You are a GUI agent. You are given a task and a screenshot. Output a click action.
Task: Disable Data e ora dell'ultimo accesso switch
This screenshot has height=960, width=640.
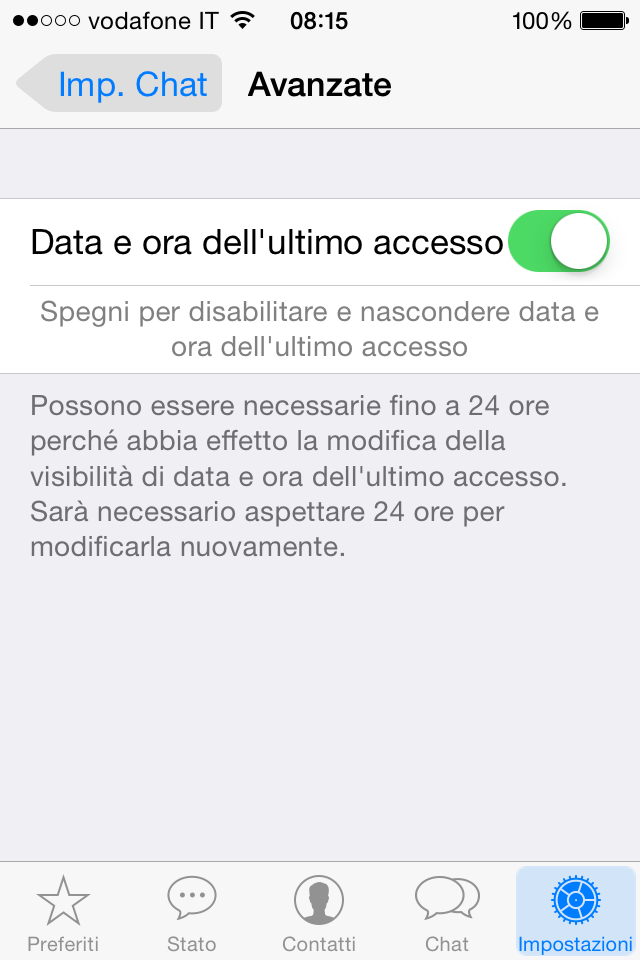[x=558, y=242]
